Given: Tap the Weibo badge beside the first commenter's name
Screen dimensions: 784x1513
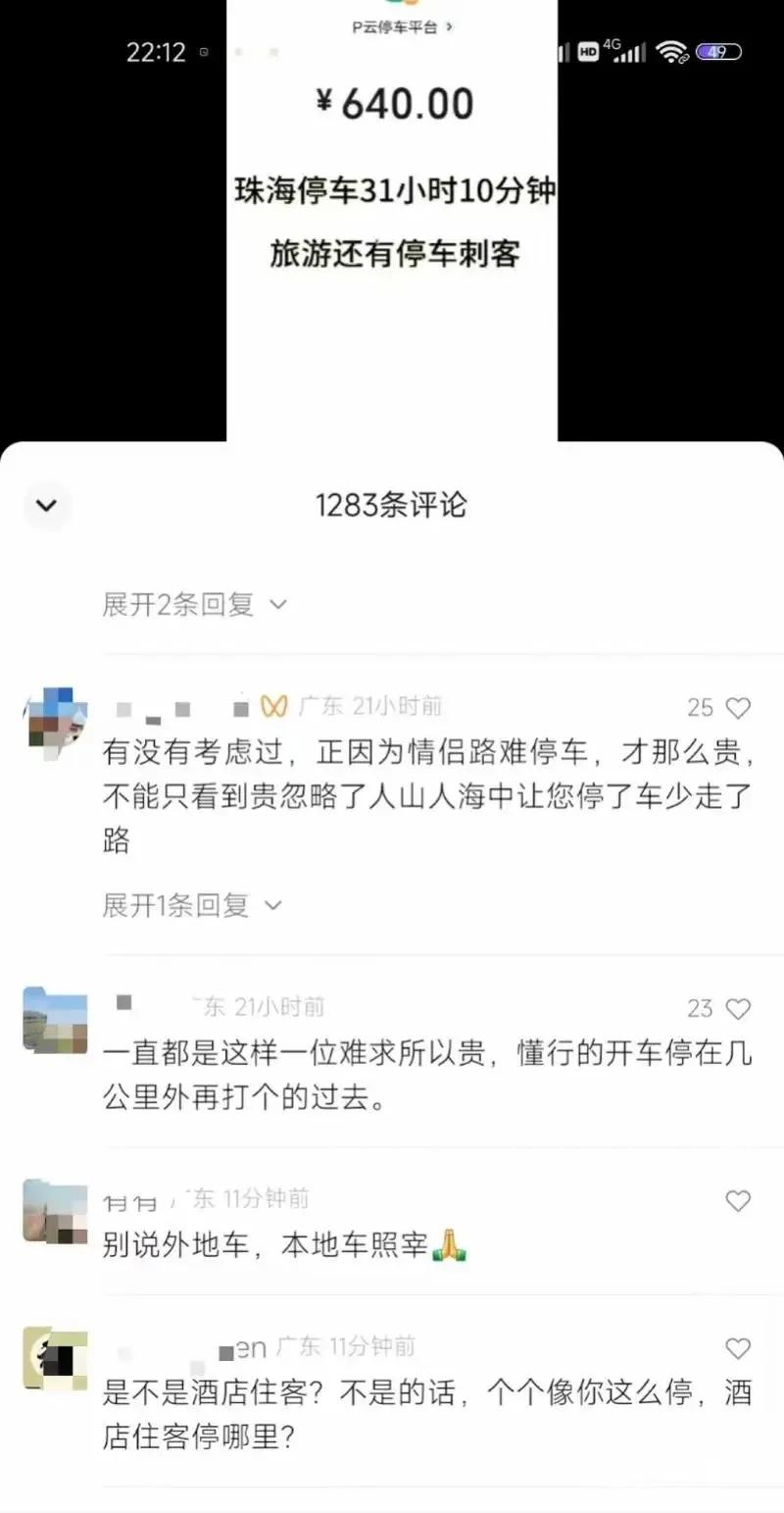Looking at the screenshot, I should tap(275, 706).
